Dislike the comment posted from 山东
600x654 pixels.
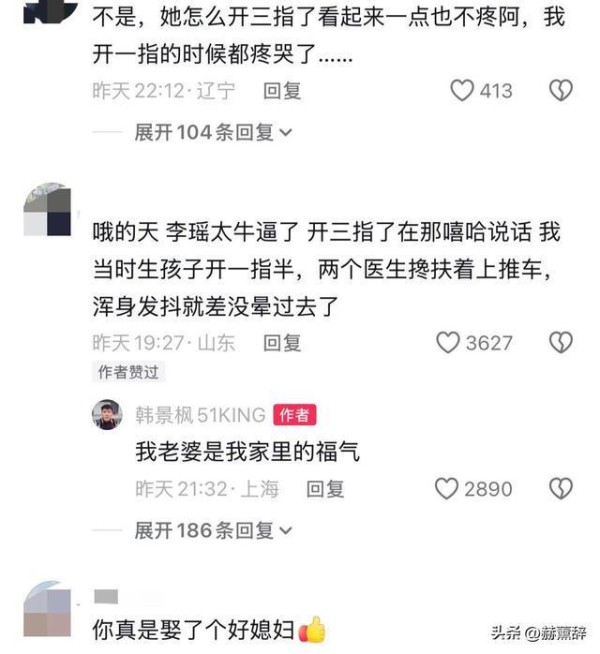560,343
